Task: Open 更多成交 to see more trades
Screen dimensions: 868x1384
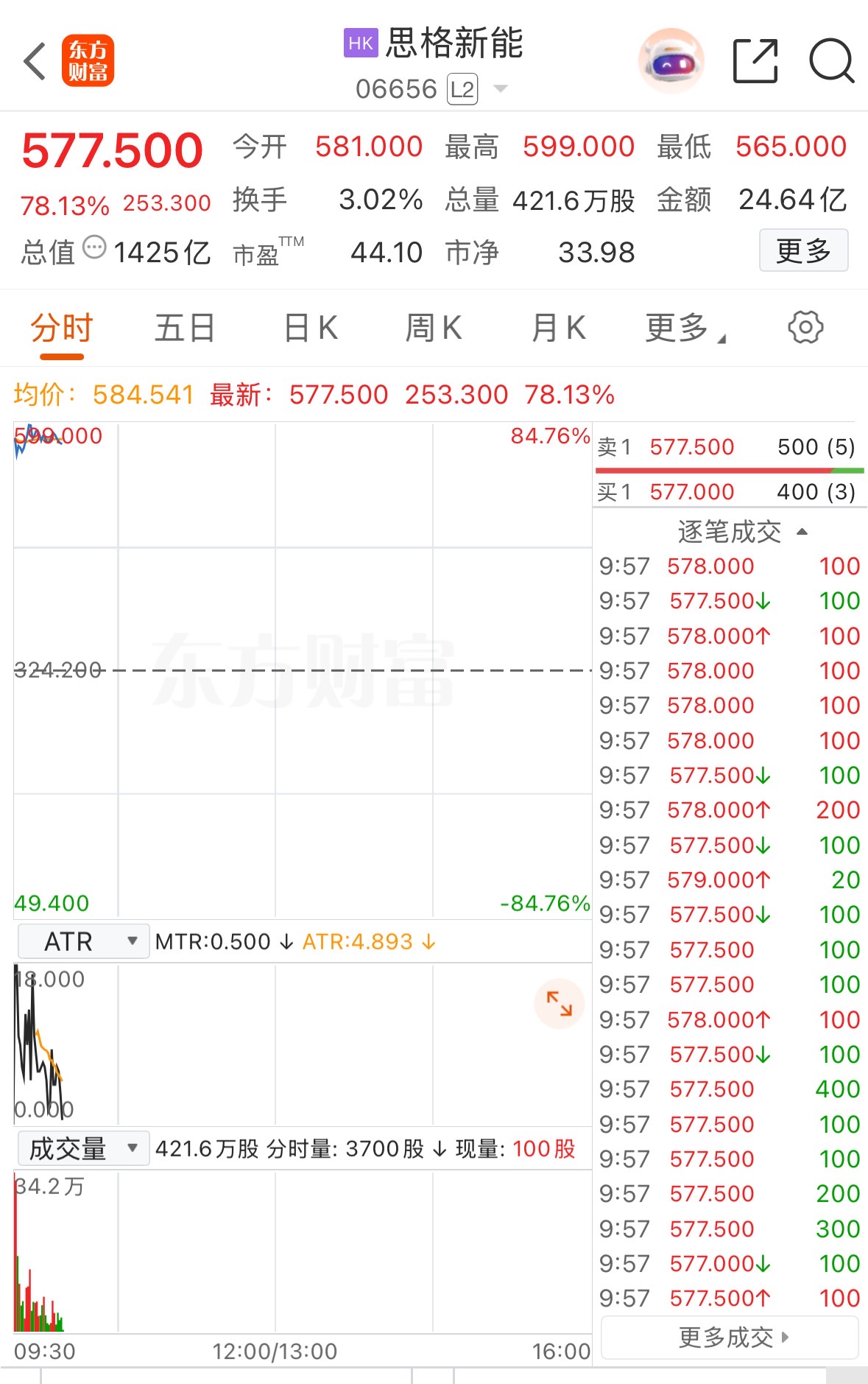Action: [x=730, y=1337]
